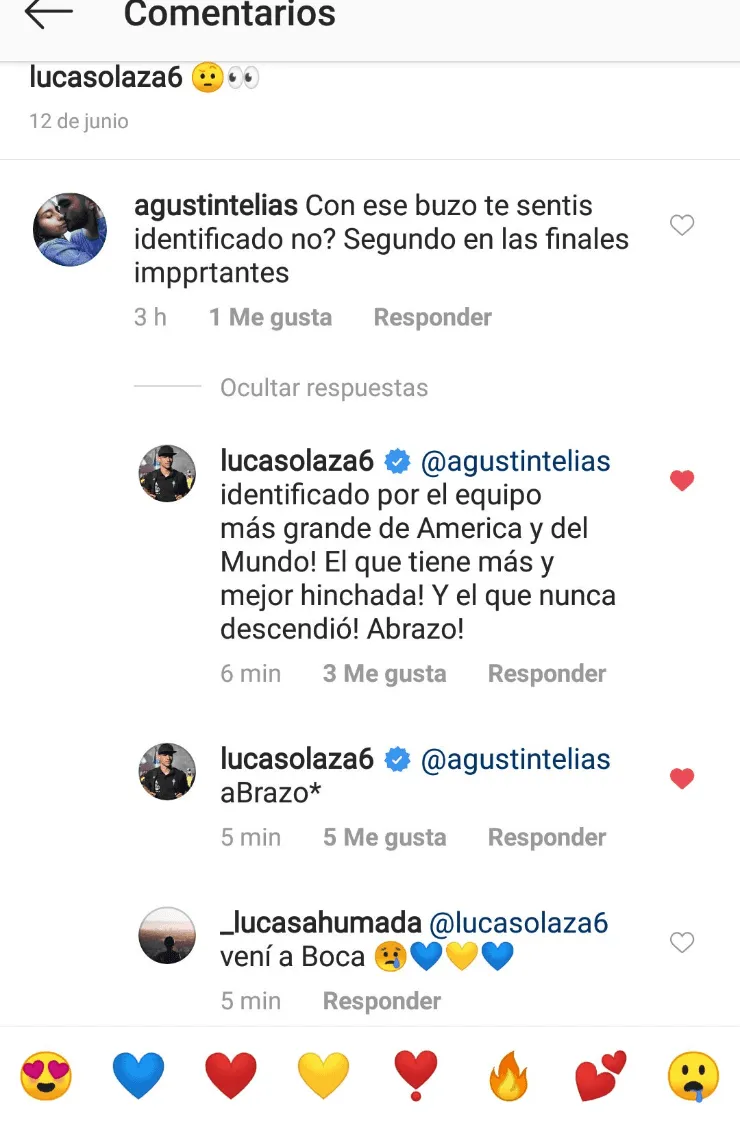
Task: Open _lucasahumada's profile avatar
Action: [x=166, y=935]
